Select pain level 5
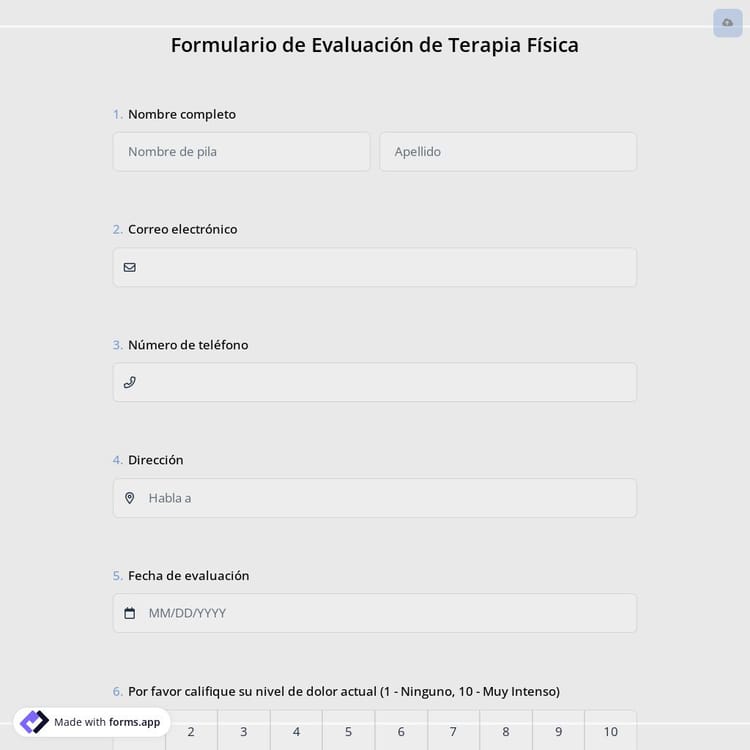 348,731
